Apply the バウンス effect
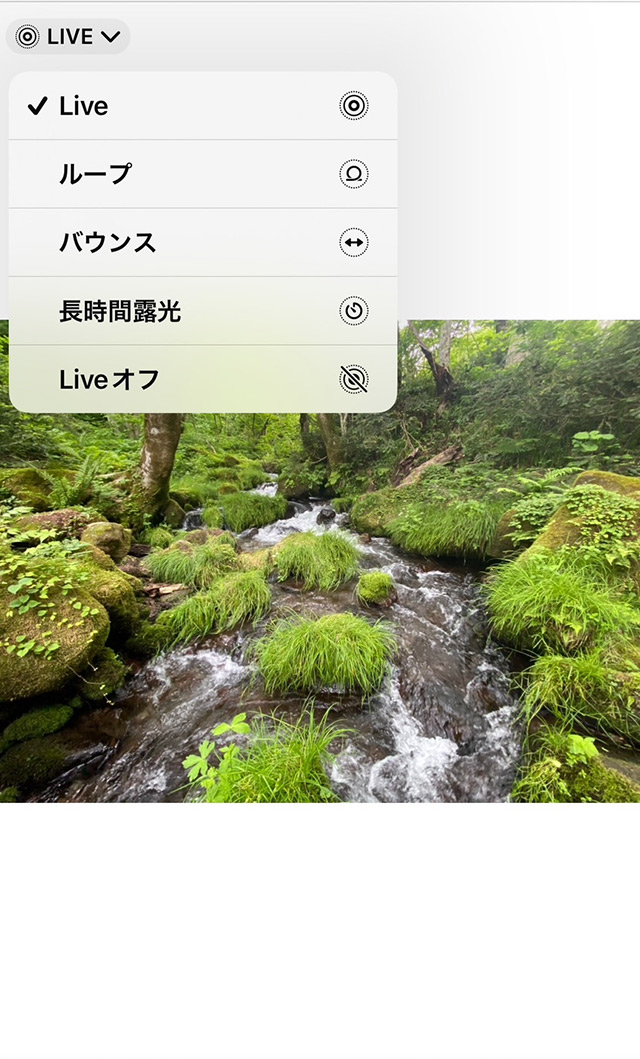 tap(203, 242)
